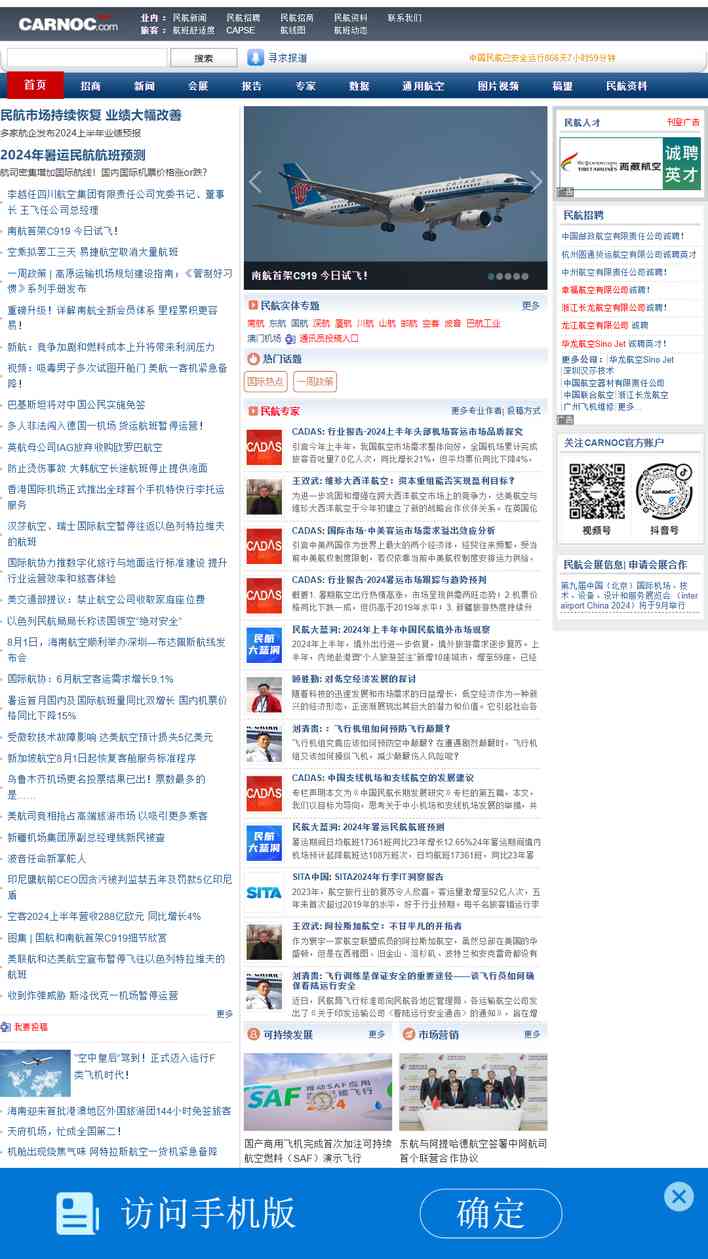Show the next carousel slide arrow

535,181
